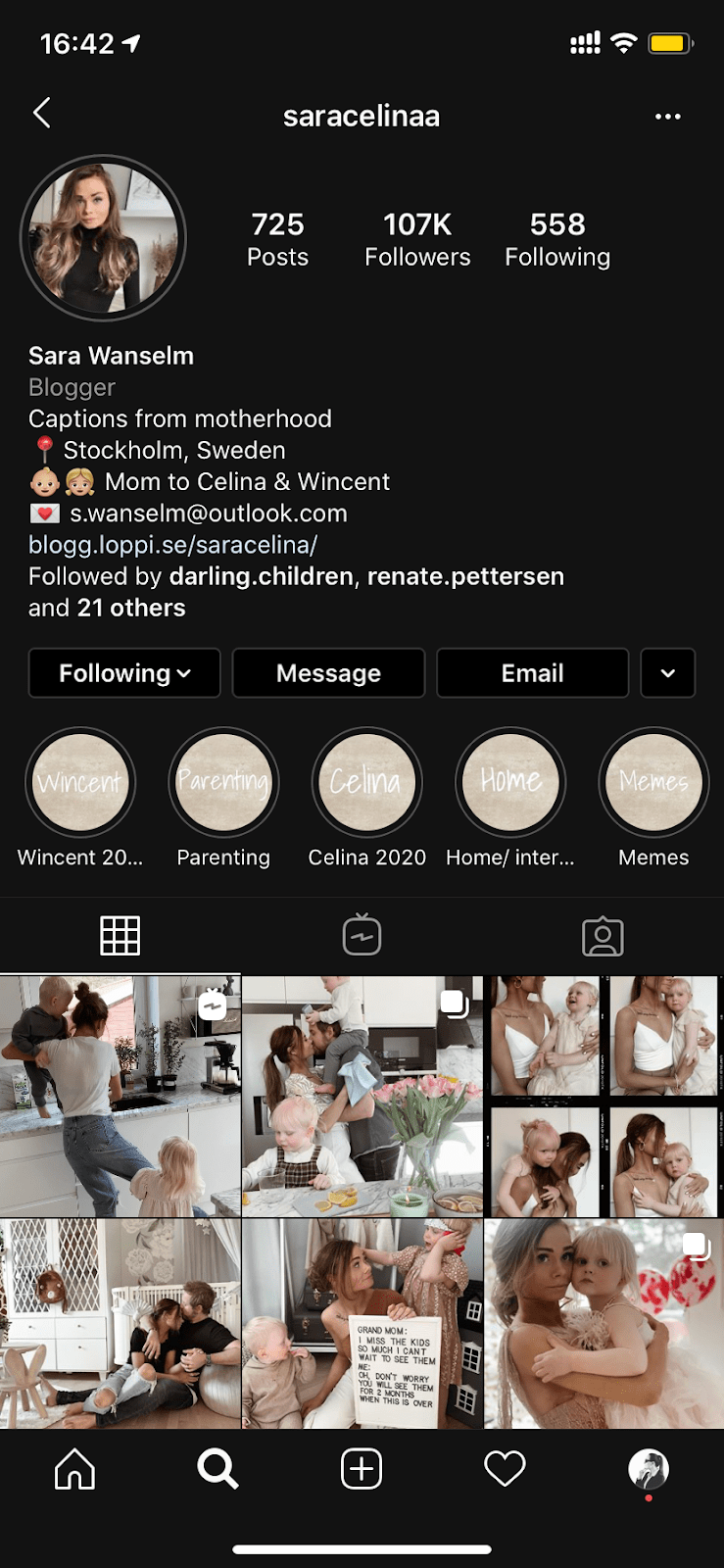The height and width of the screenshot is (1568, 724).
Task: Send a message to Sara
Action: (x=328, y=673)
